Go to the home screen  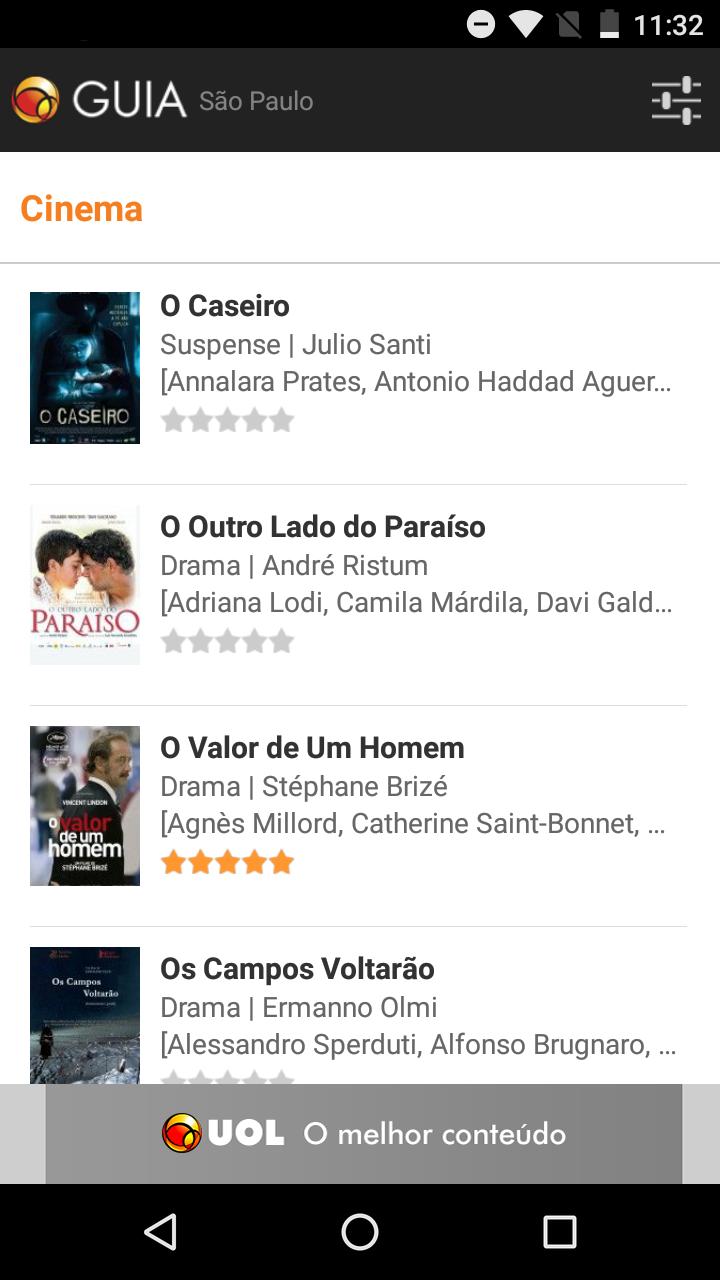pyautogui.click(x=360, y=1232)
